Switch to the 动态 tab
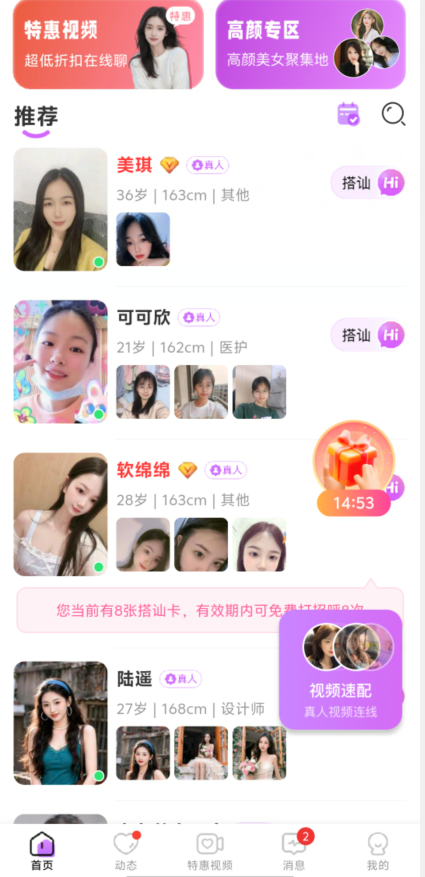The image size is (425, 877). tap(126, 851)
